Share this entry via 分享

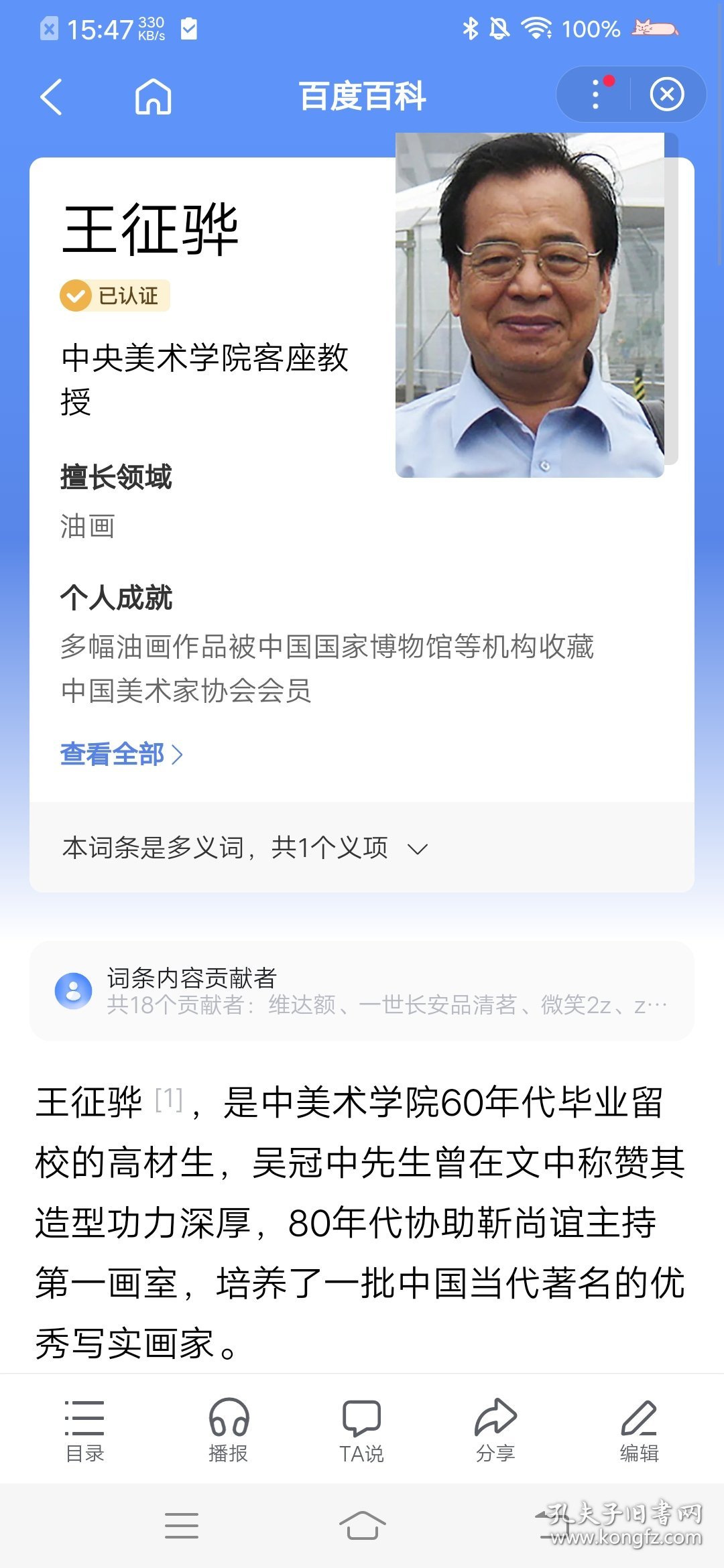tap(495, 1430)
